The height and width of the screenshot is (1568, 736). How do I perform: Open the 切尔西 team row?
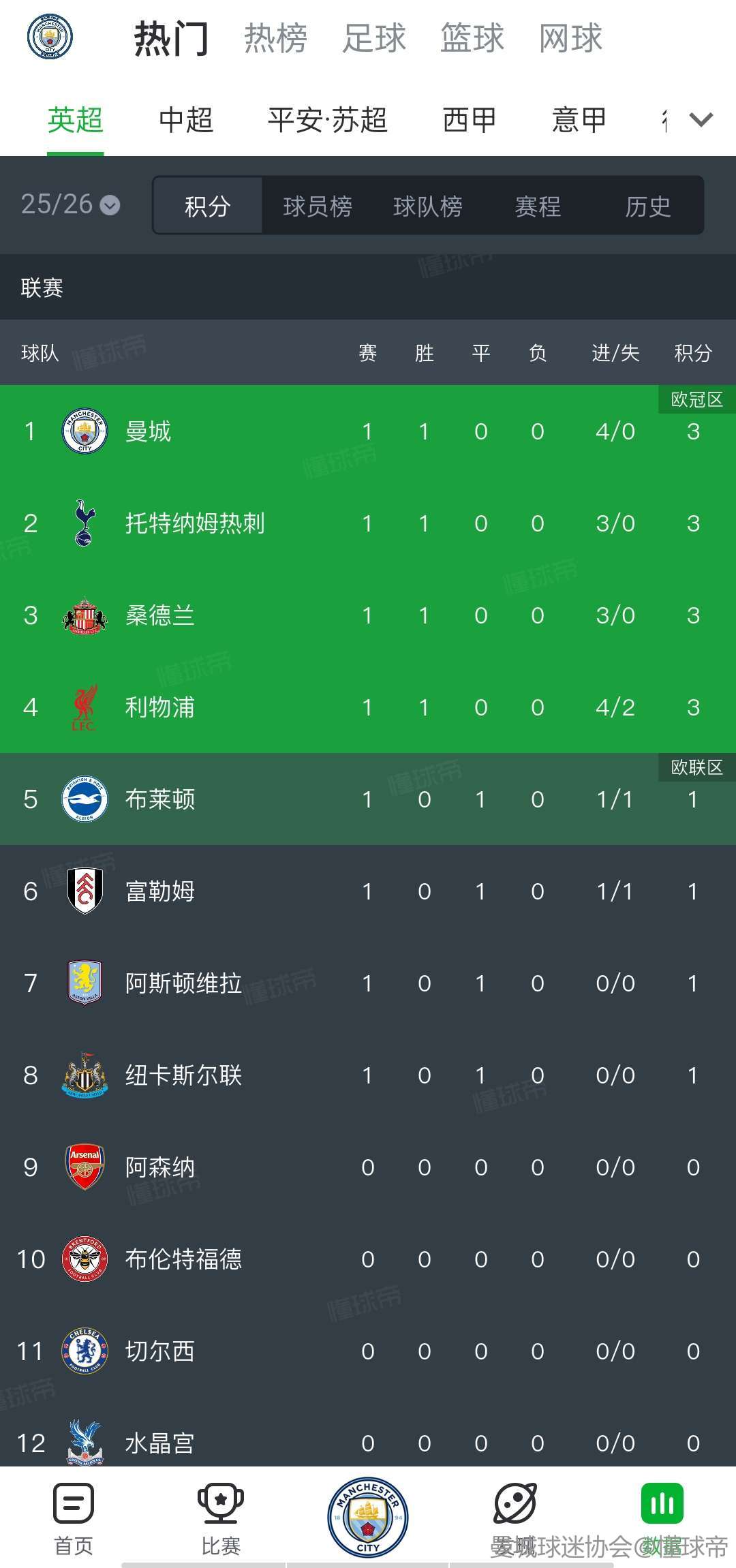coord(368,1351)
